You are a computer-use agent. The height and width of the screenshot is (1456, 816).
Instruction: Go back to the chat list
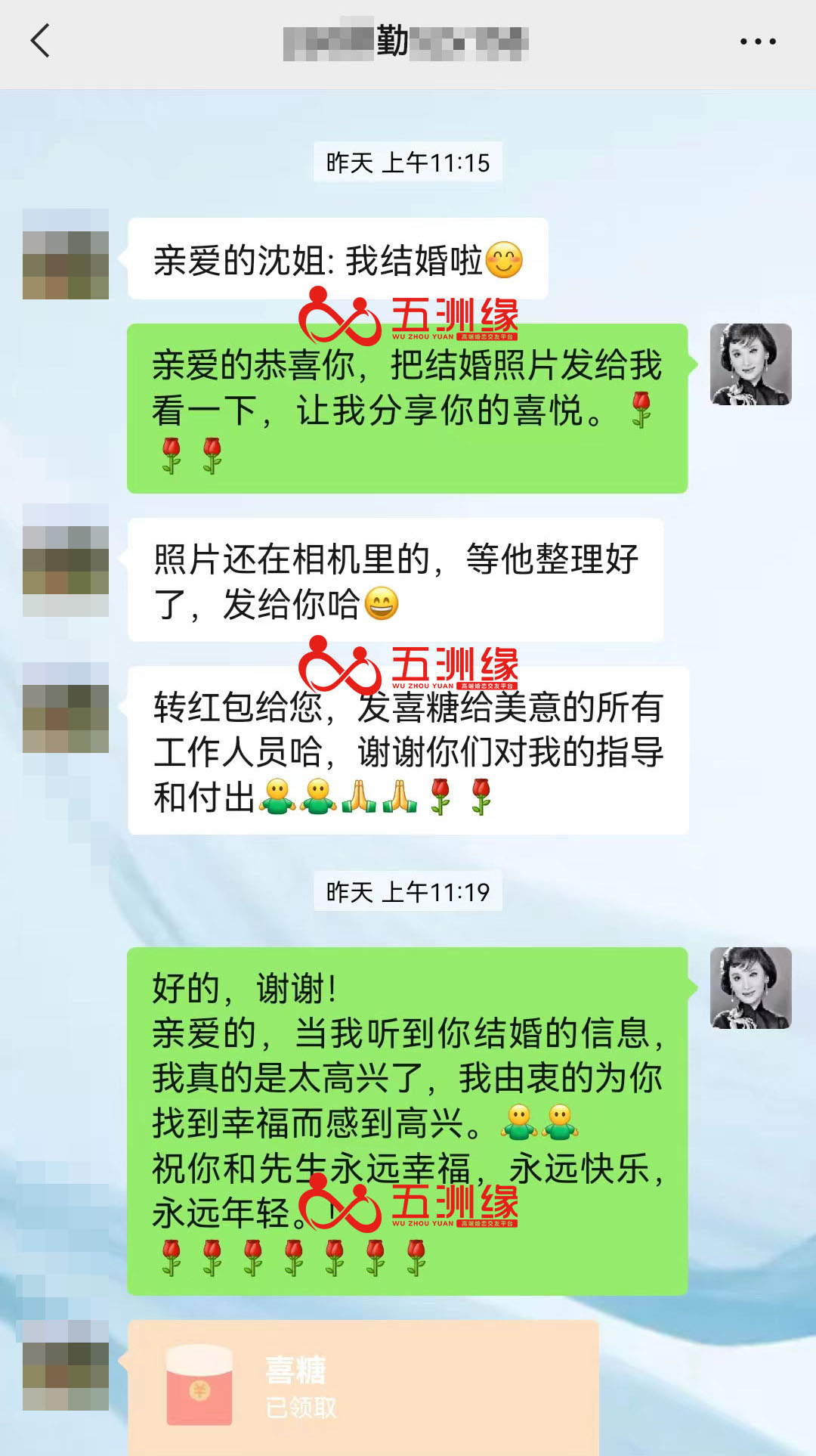[41, 42]
